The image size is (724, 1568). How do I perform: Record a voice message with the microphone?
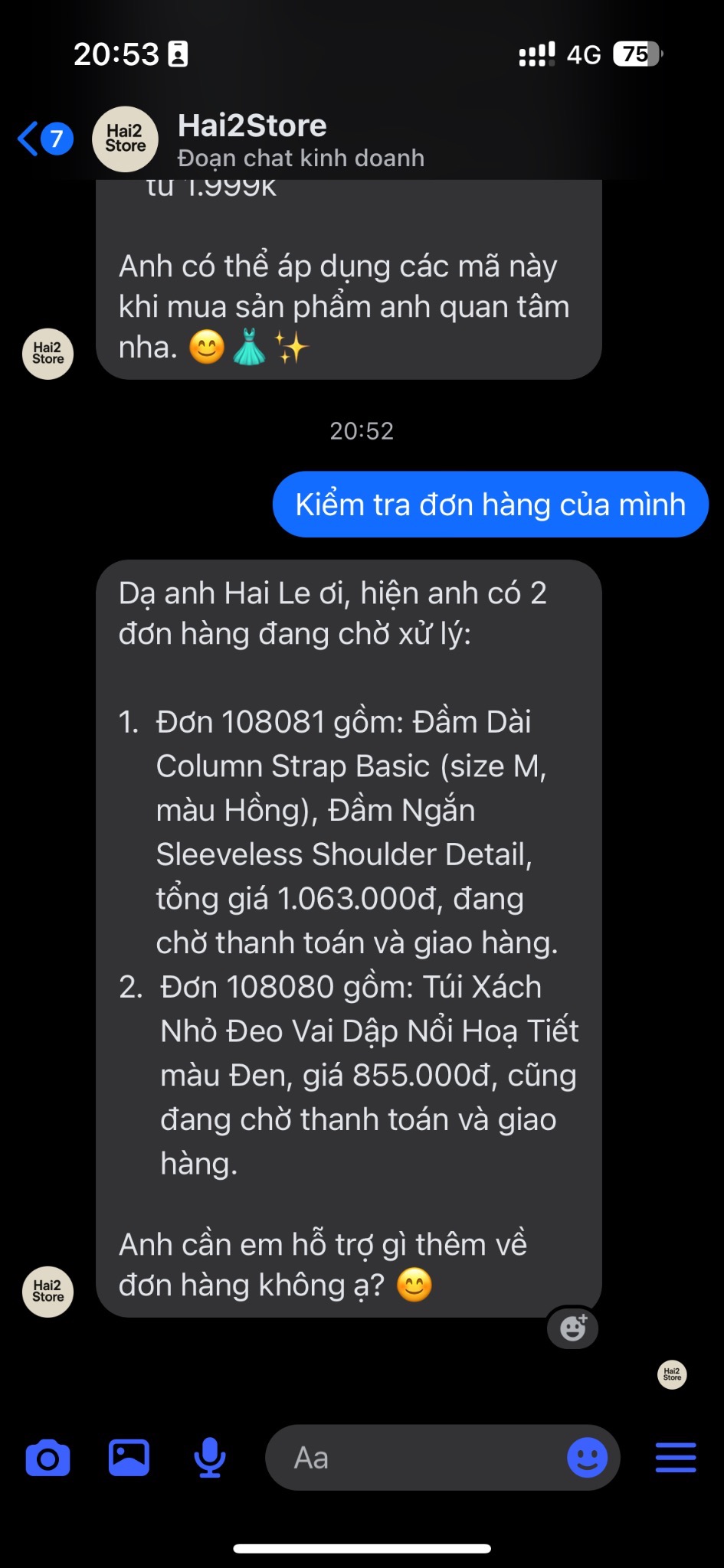pyautogui.click(x=209, y=1458)
